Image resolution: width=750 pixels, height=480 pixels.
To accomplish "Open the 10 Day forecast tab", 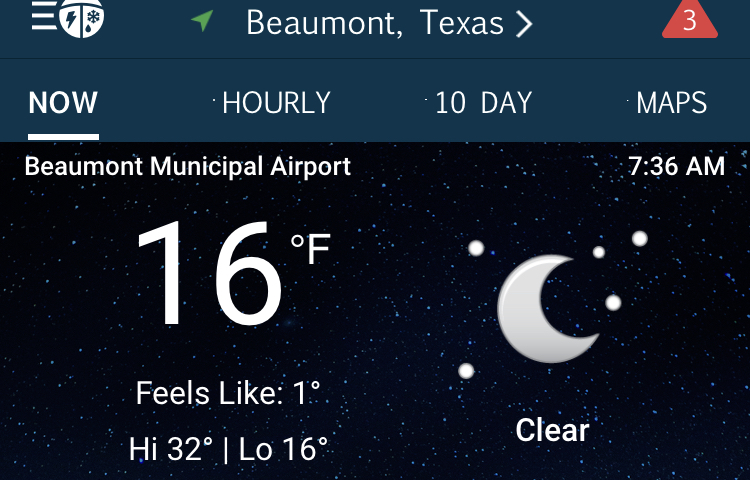I will coord(484,103).
